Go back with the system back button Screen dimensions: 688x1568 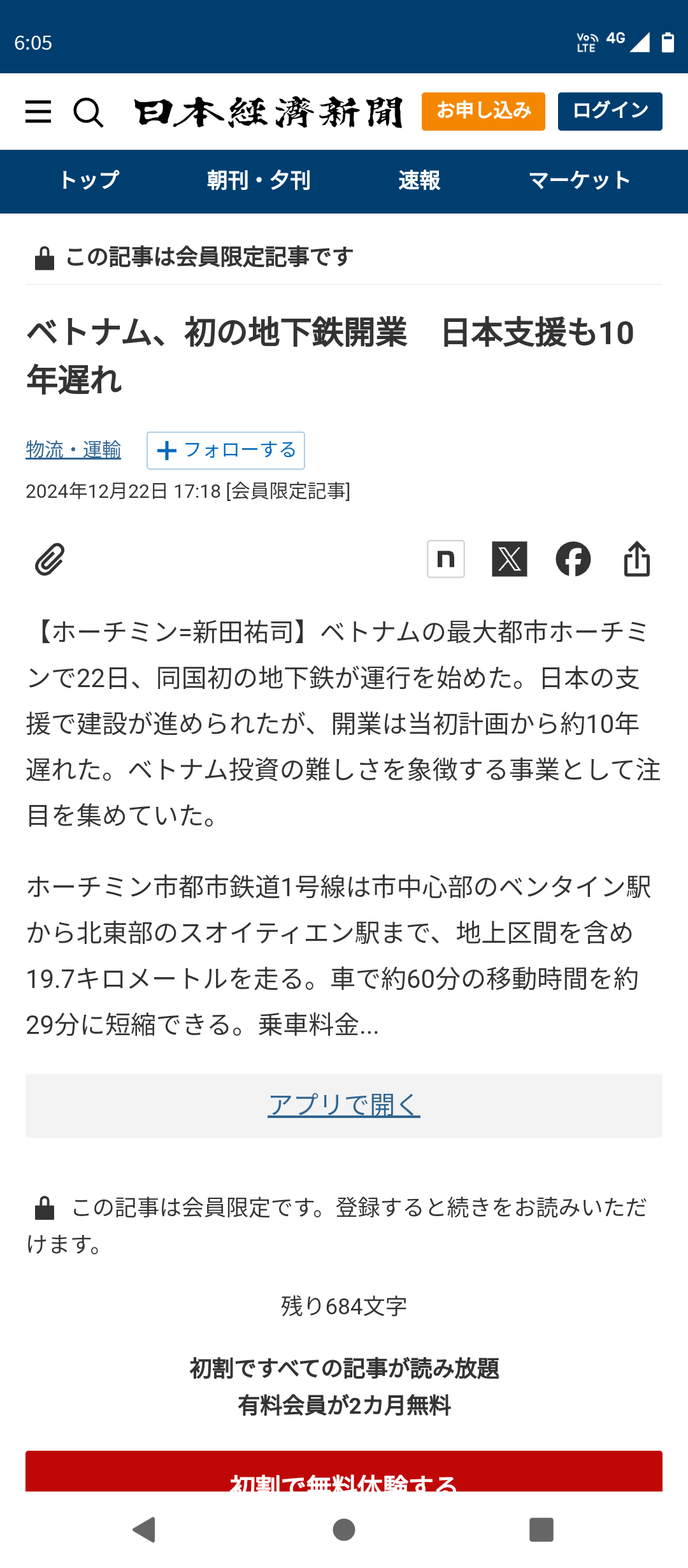145,1529
